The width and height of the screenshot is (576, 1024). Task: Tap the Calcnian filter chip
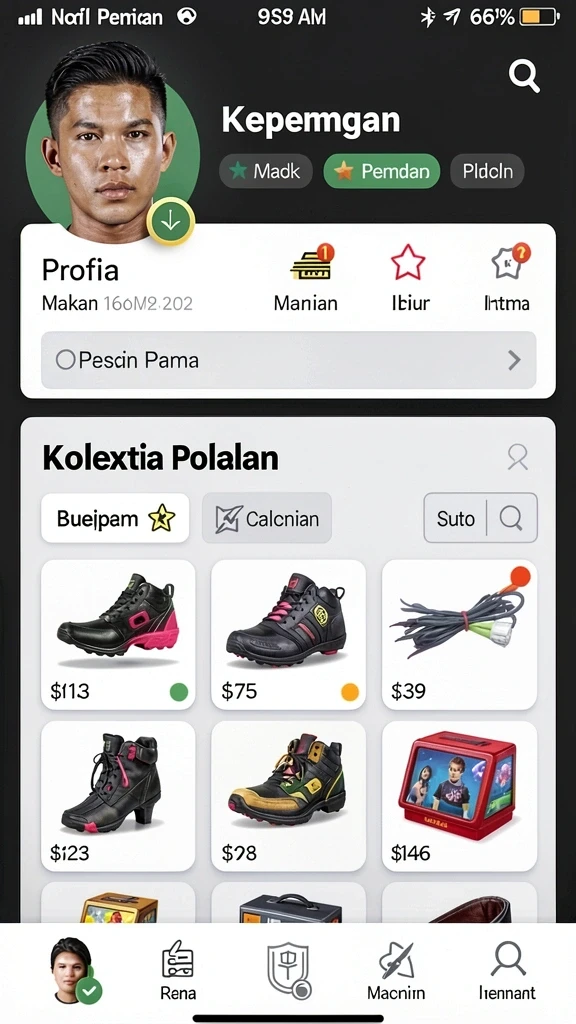tap(267, 519)
